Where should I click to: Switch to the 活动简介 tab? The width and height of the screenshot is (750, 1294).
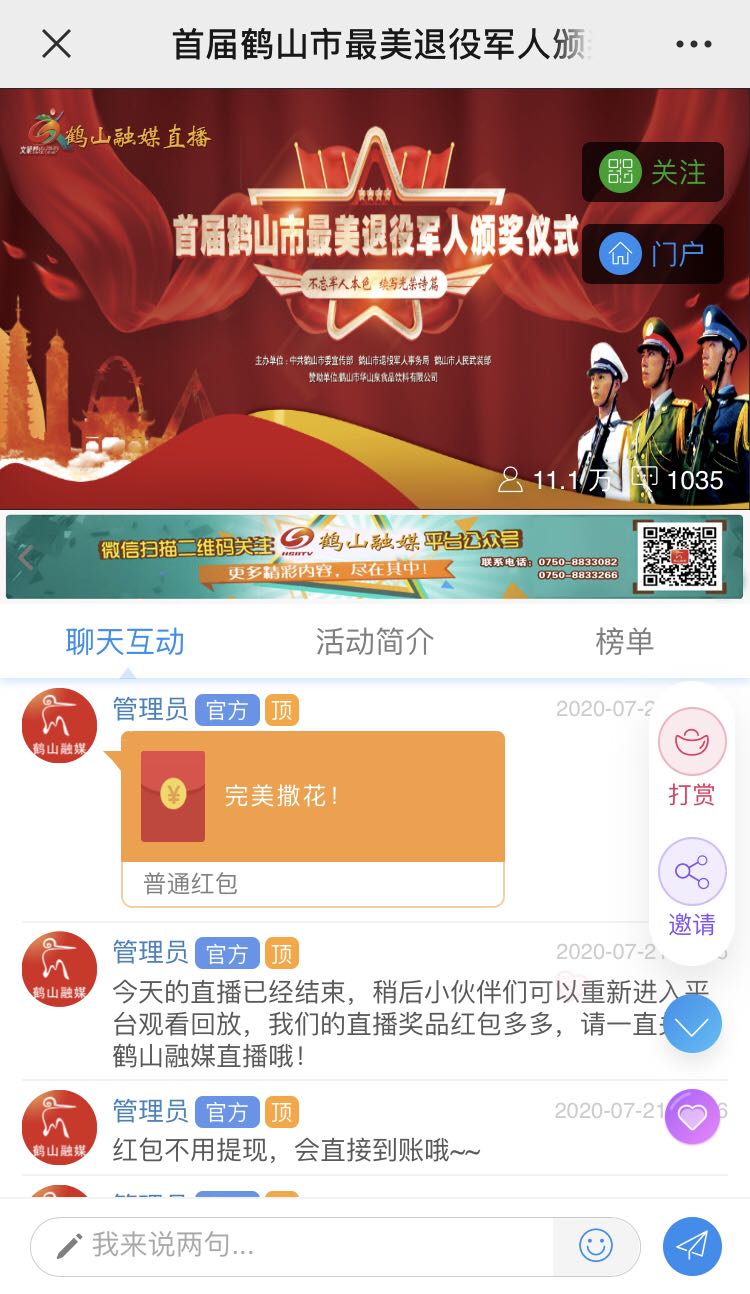[375, 641]
